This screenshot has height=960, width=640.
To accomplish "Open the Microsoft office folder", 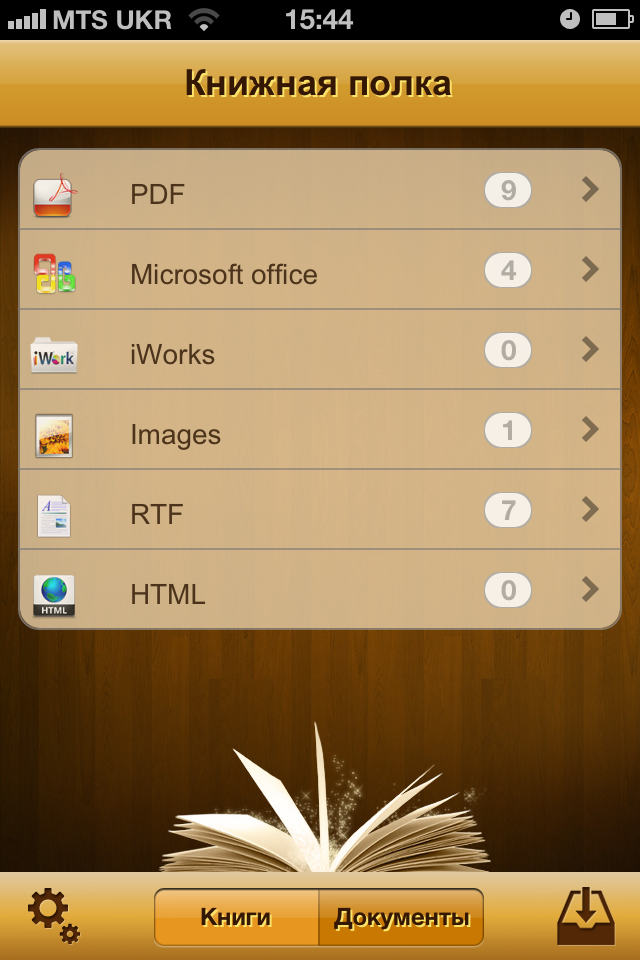I will pyautogui.click(x=320, y=270).
